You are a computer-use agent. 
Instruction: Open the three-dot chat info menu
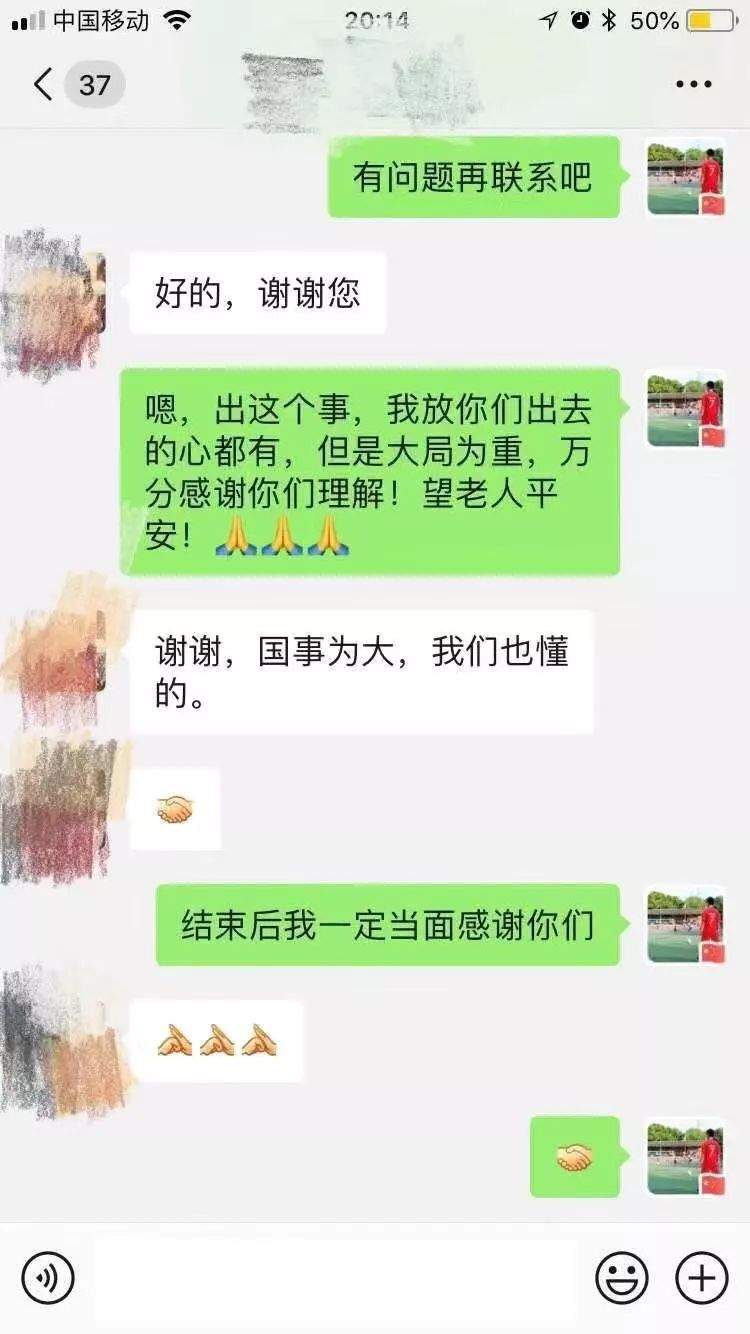[x=693, y=85]
